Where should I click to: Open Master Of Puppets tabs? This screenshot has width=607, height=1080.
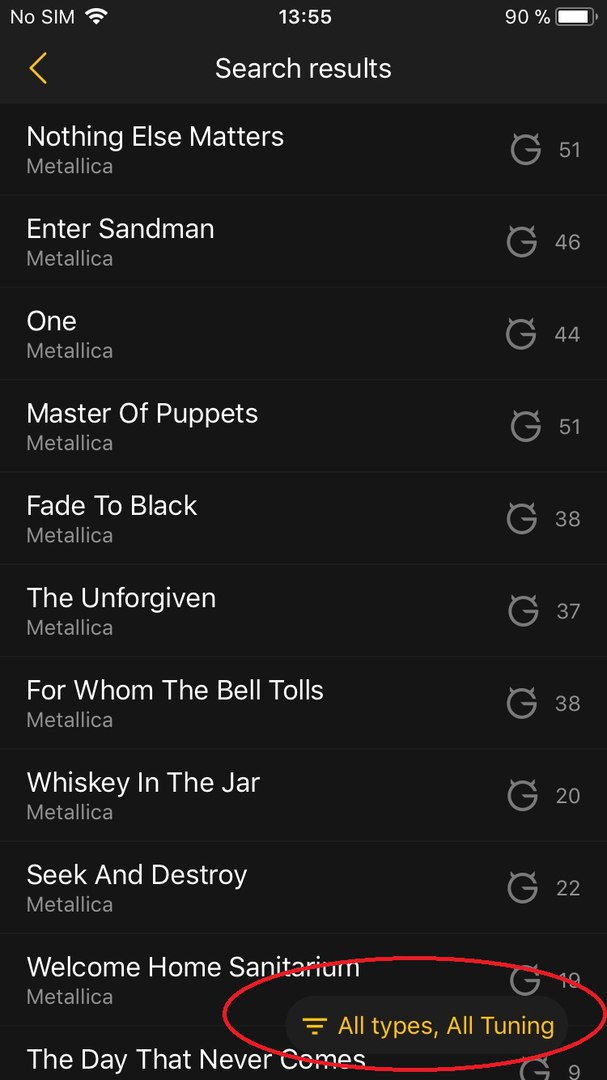pos(303,426)
